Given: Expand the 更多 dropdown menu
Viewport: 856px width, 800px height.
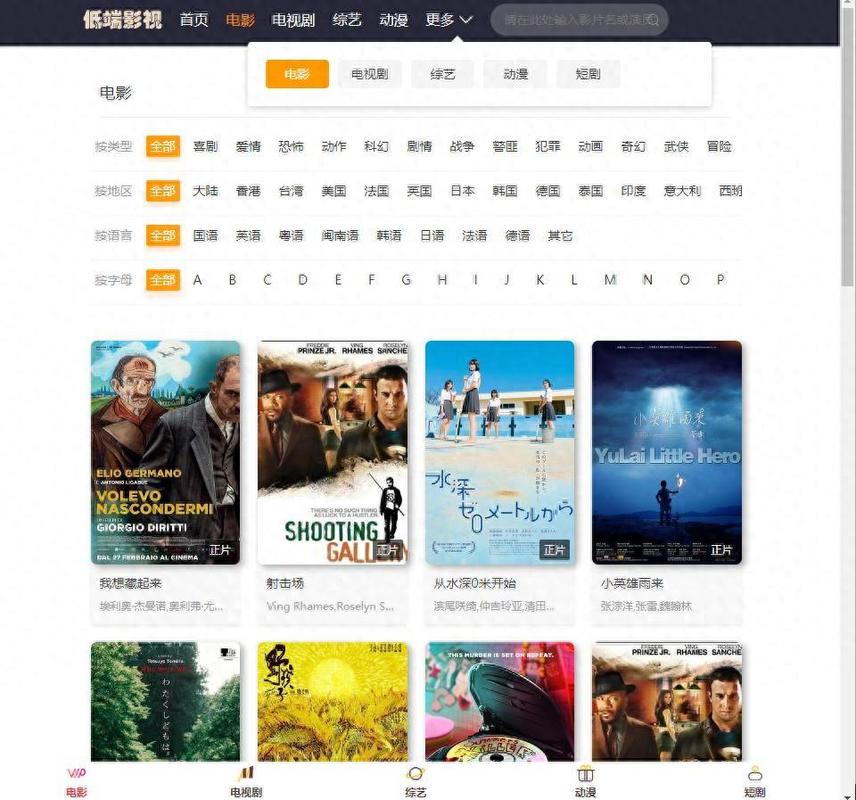Looking at the screenshot, I should tap(448, 20).
